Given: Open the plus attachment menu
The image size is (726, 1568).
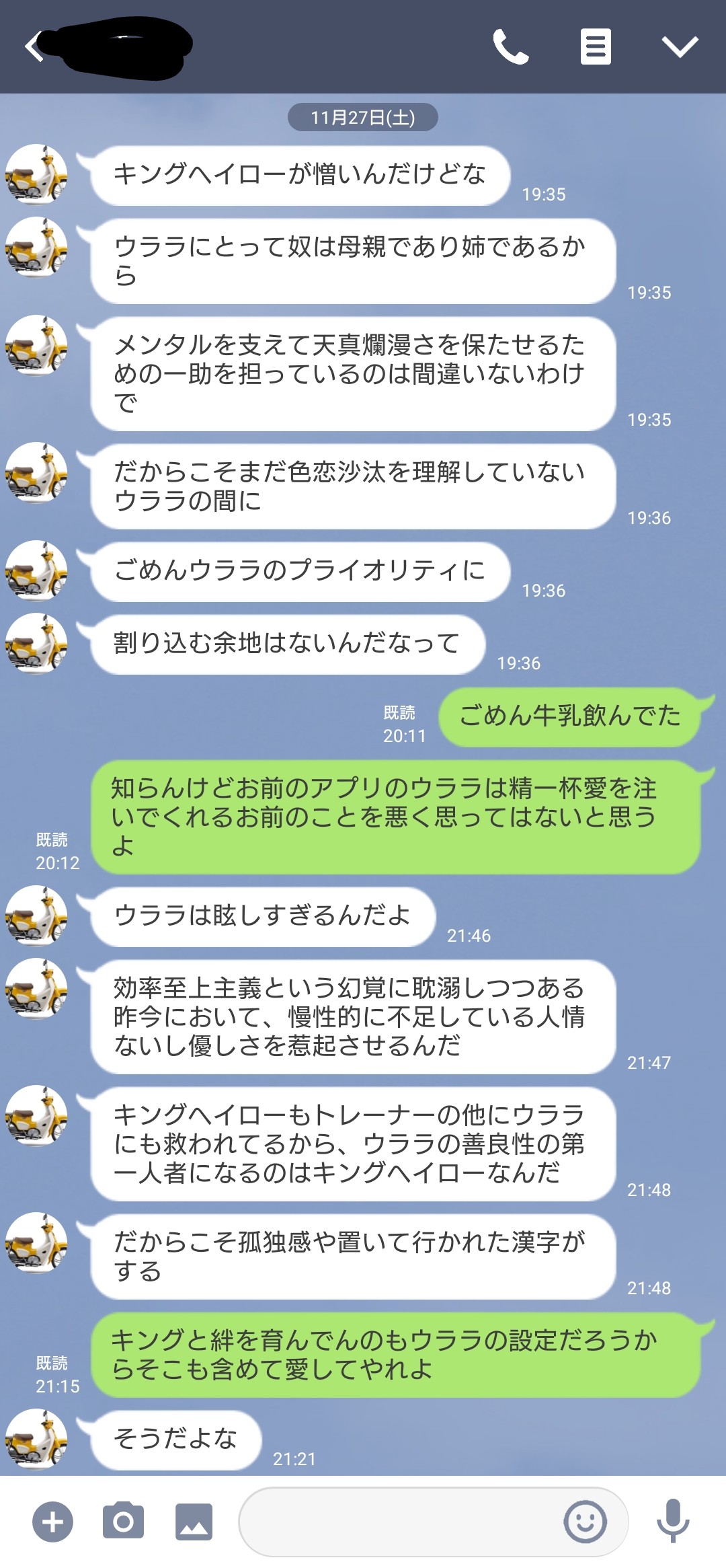Looking at the screenshot, I should tap(52, 1521).
